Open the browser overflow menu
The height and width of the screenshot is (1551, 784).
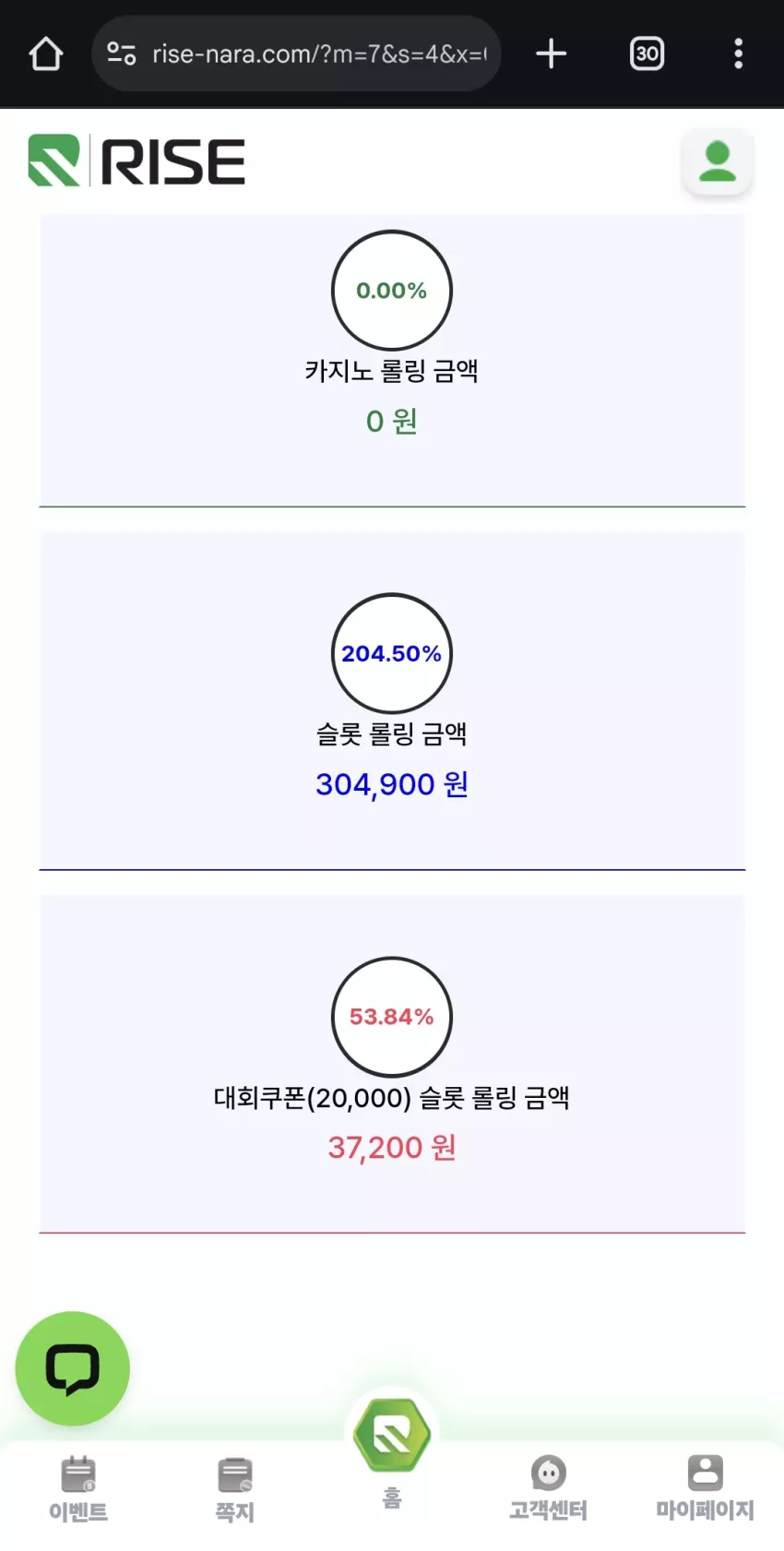(x=738, y=54)
